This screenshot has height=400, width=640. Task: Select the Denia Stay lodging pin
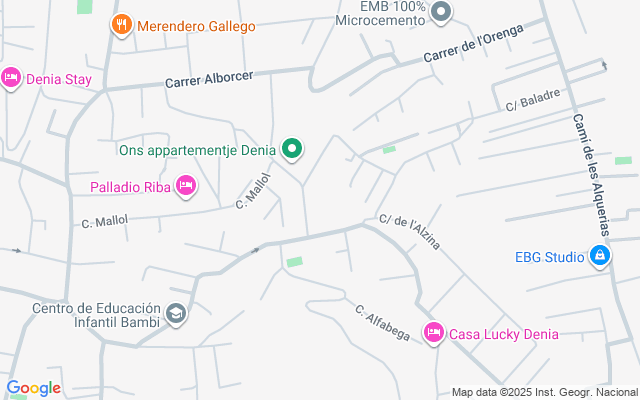tap(11, 76)
